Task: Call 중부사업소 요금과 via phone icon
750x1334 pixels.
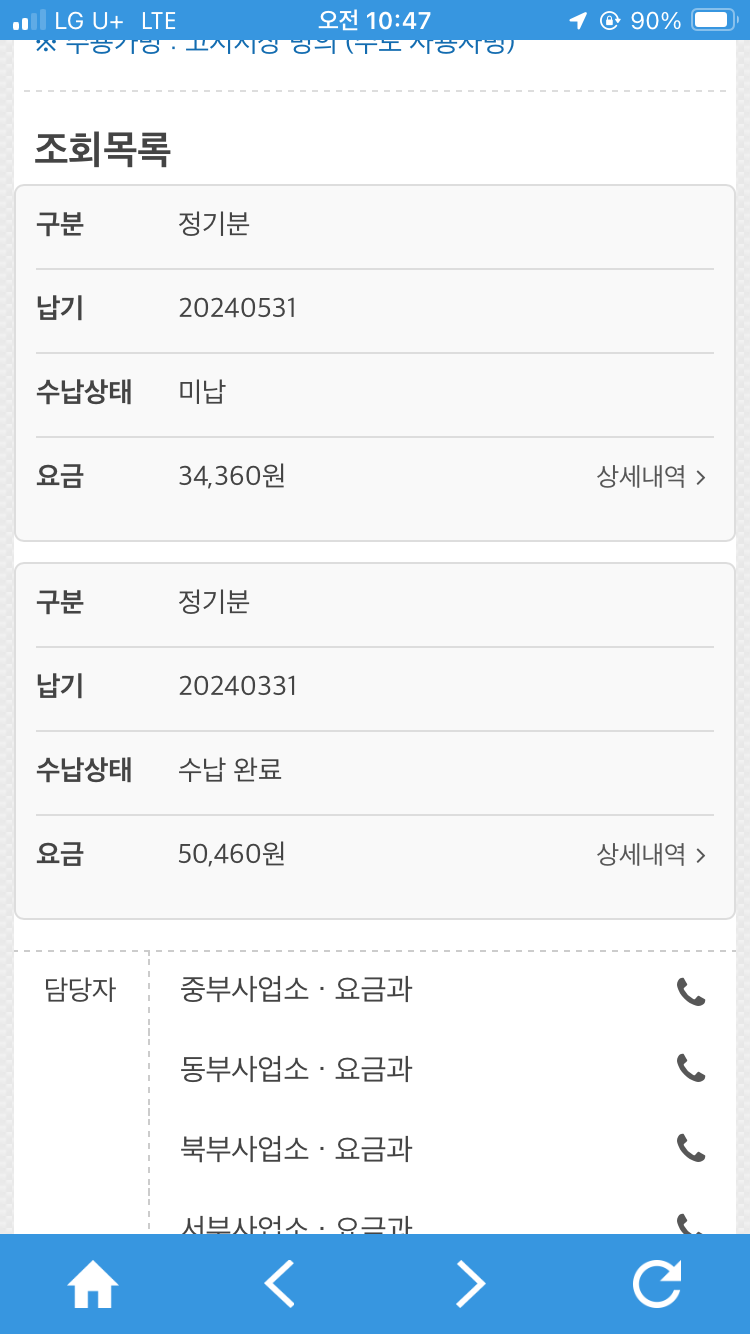Action: click(x=691, y=991)
